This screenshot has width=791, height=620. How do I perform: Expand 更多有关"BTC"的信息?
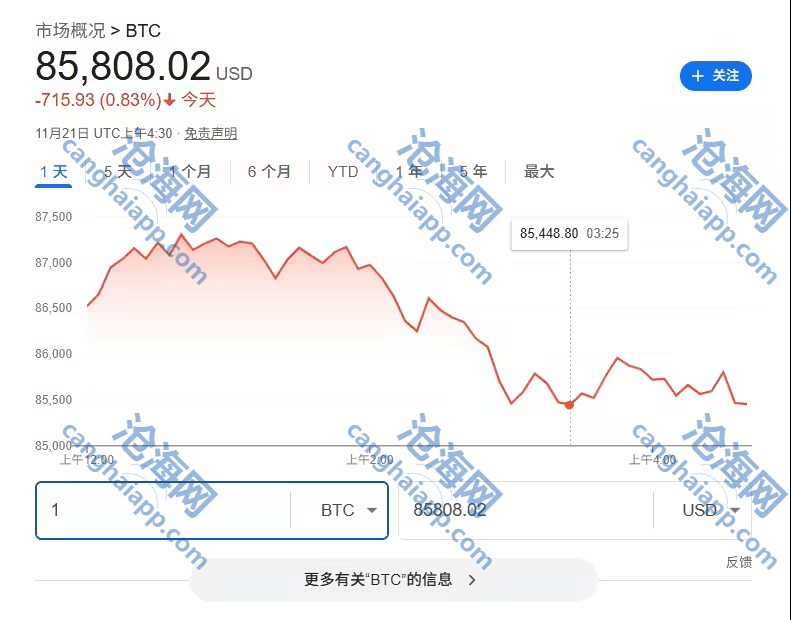[x=392, y=579]
